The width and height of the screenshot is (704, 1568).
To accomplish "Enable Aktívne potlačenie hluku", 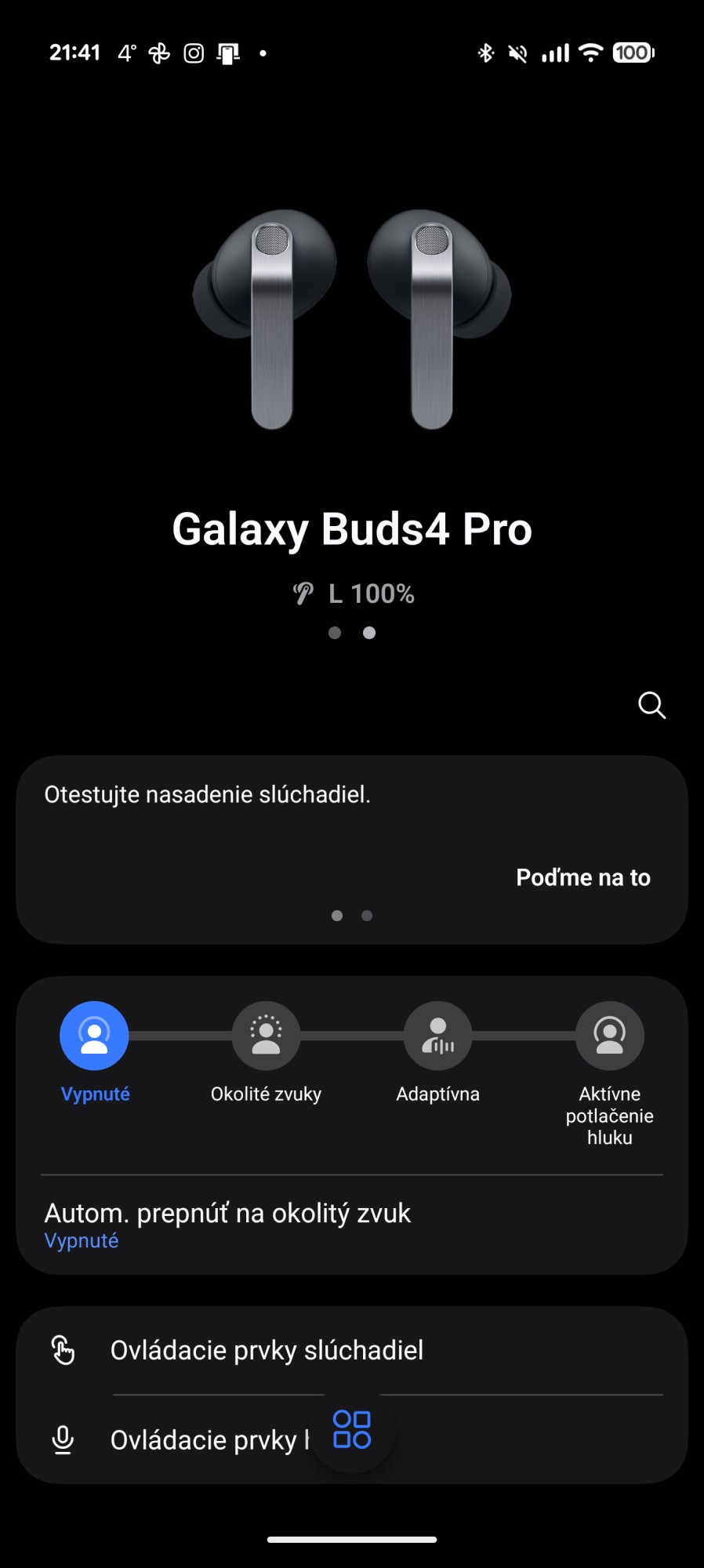I will click(609, 1036).
